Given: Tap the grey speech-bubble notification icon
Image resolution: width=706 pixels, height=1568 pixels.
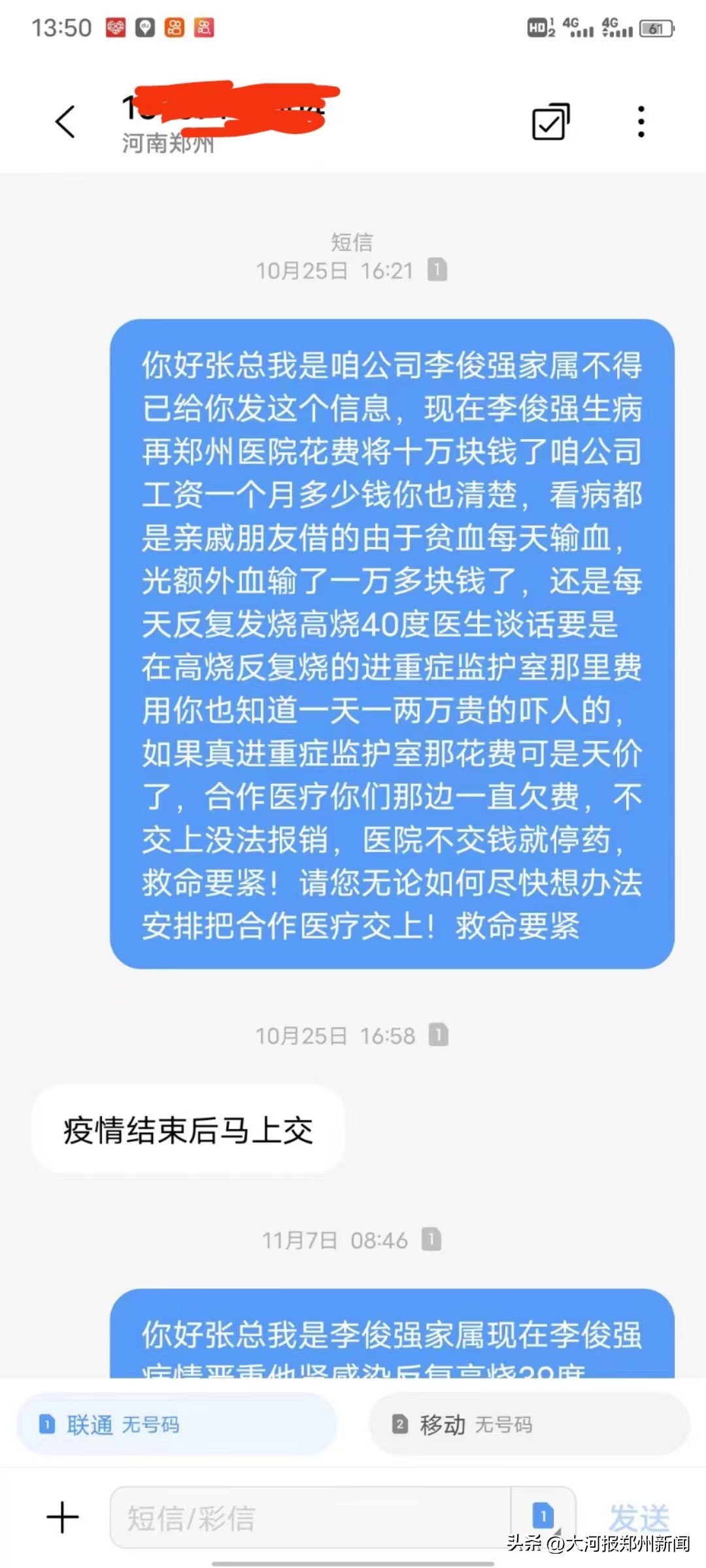Looking at the screenshot, I should [x=146, y=27].
